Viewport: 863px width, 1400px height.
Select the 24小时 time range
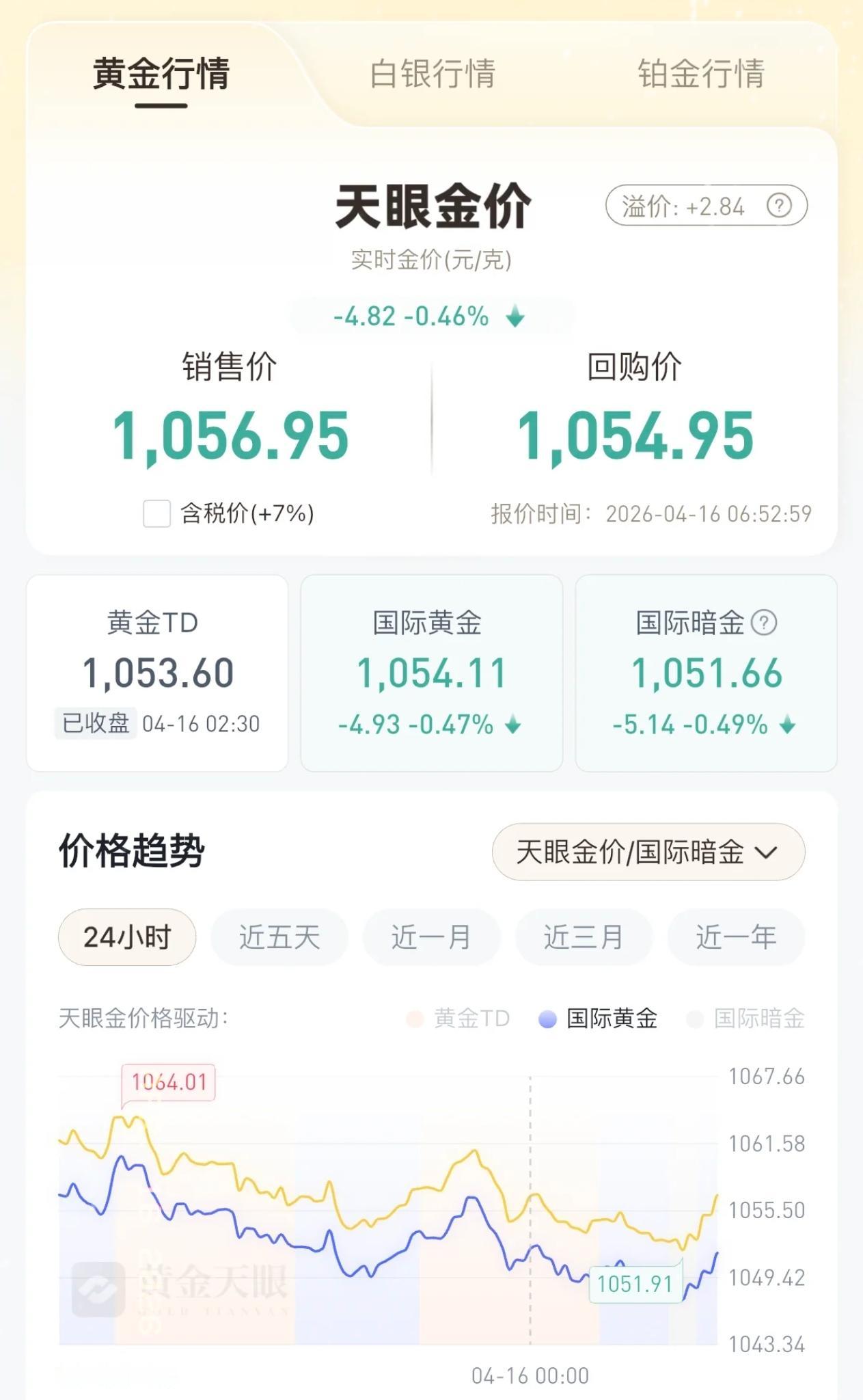[126, 937]
